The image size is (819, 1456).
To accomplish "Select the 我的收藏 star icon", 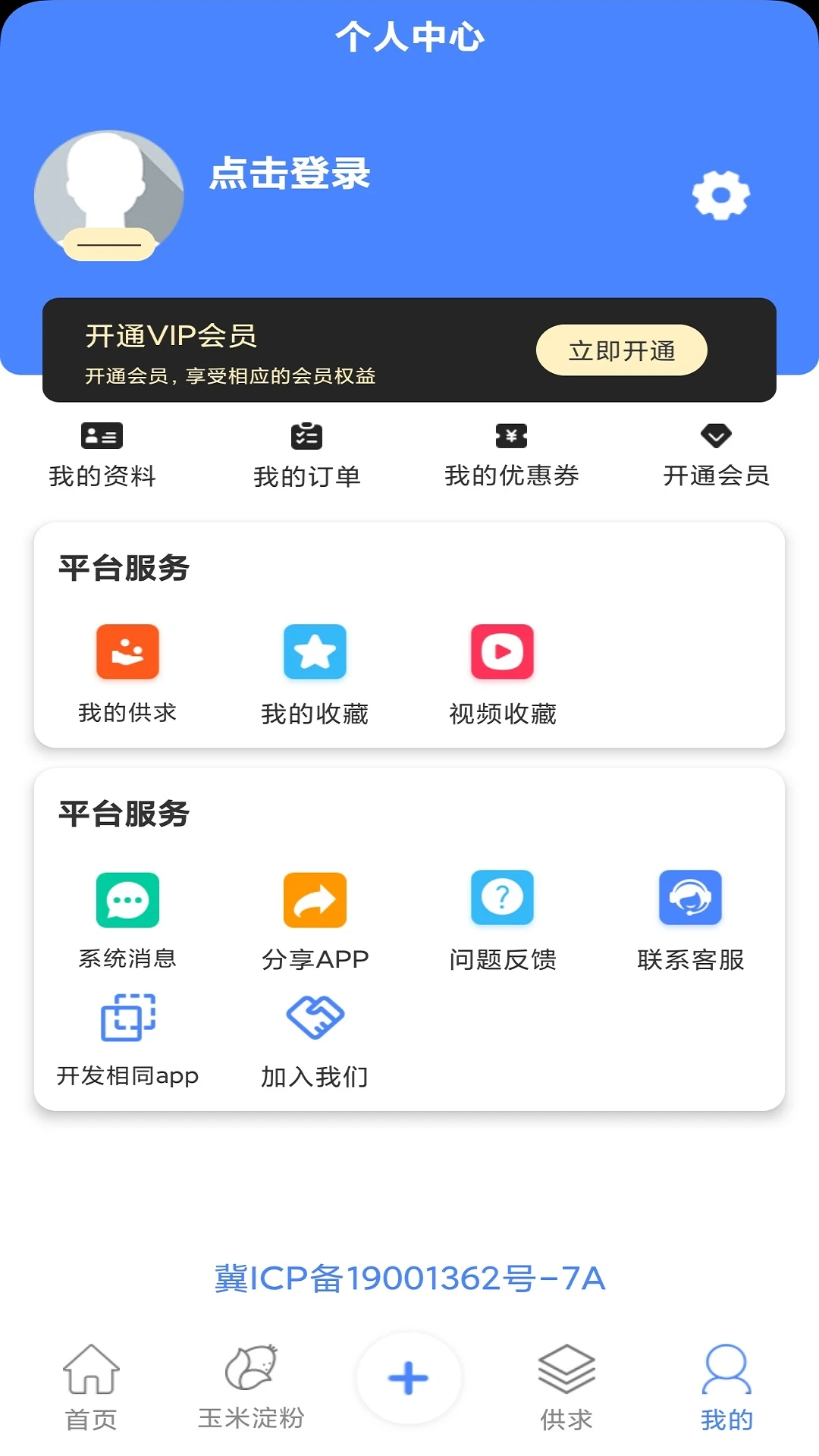I will click(315, 652).
